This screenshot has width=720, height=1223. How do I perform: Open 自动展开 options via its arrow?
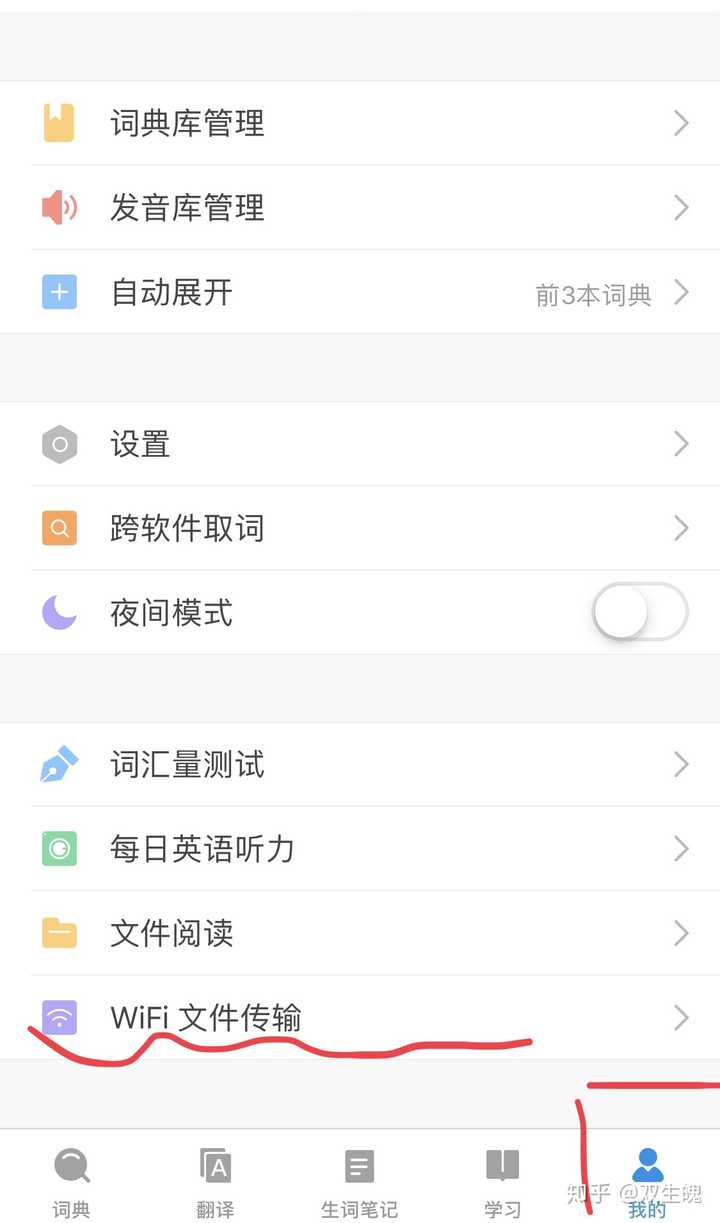(681, 291)
